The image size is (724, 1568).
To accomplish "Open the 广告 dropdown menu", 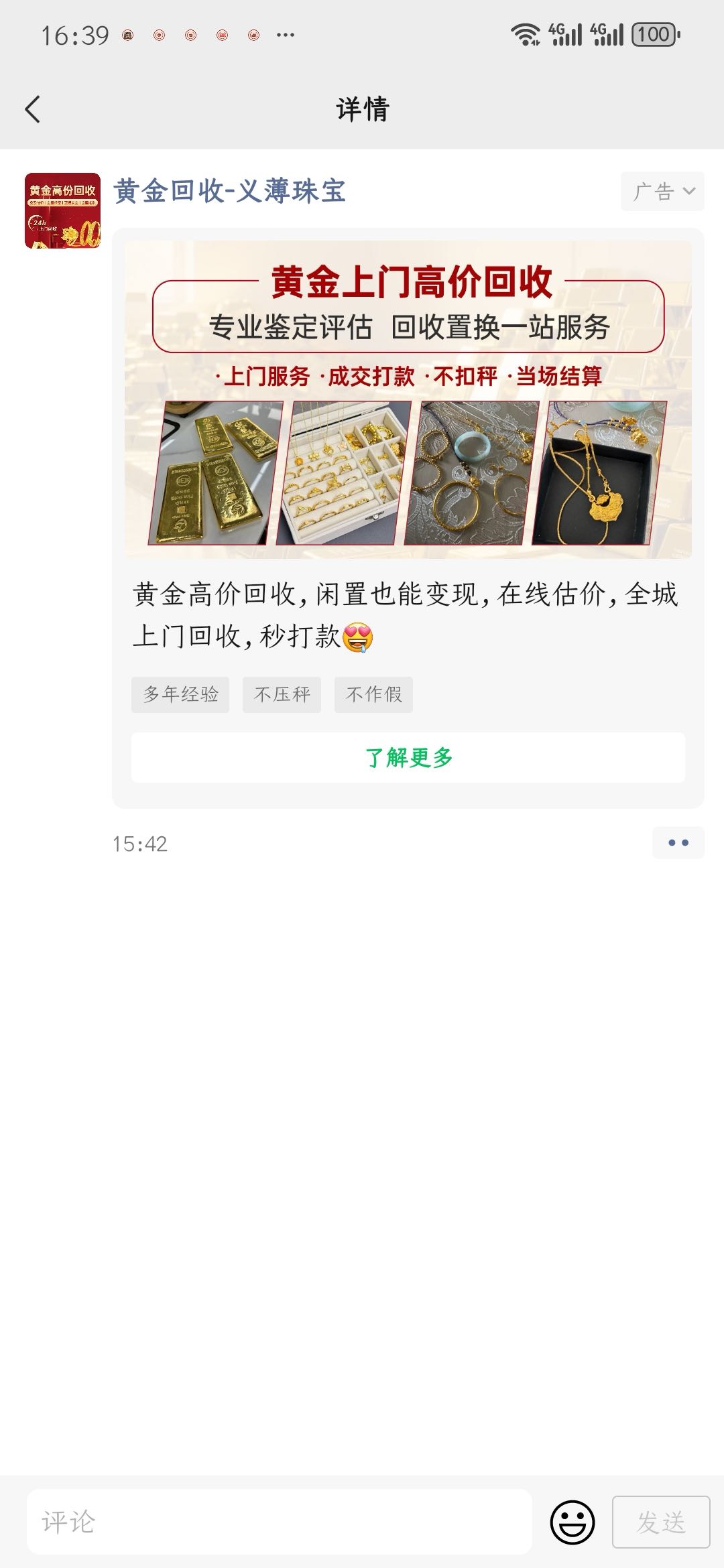I will 662,192.
